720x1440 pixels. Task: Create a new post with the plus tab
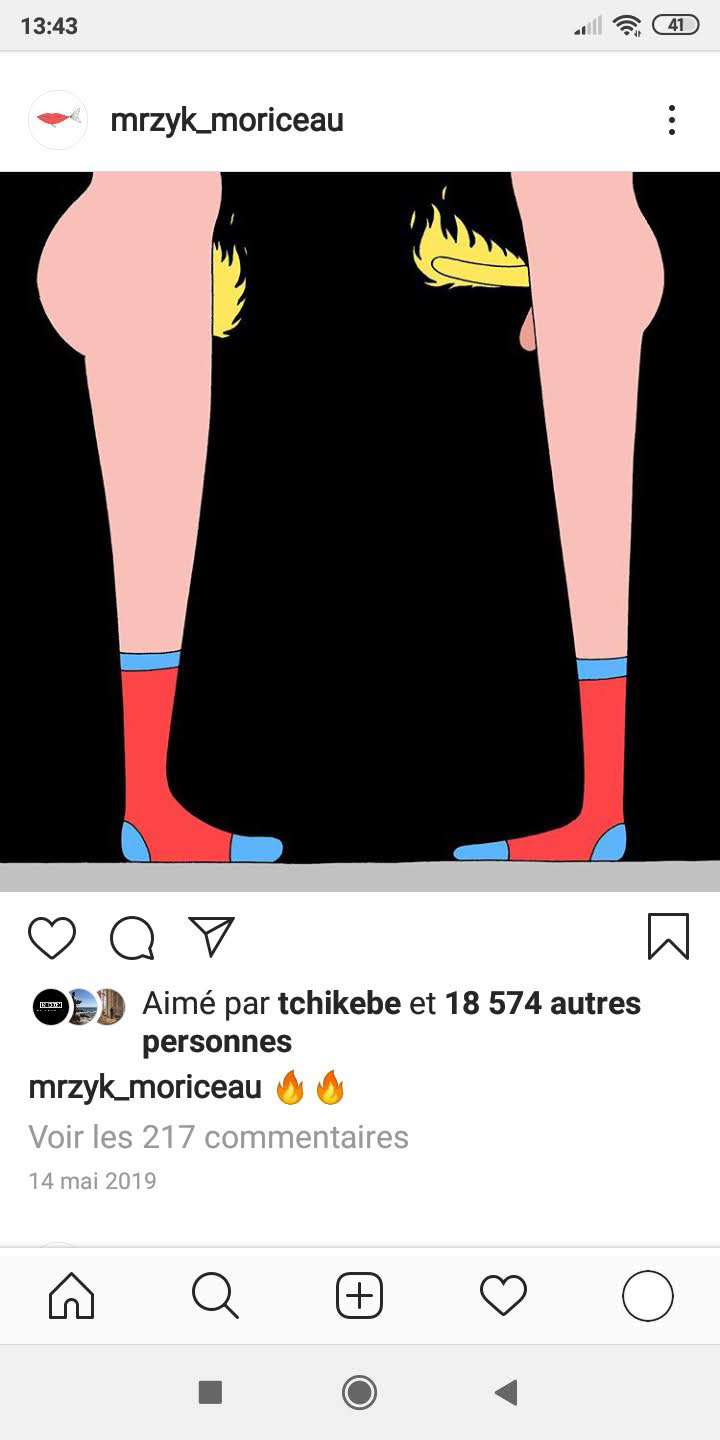click(359, 1297)
